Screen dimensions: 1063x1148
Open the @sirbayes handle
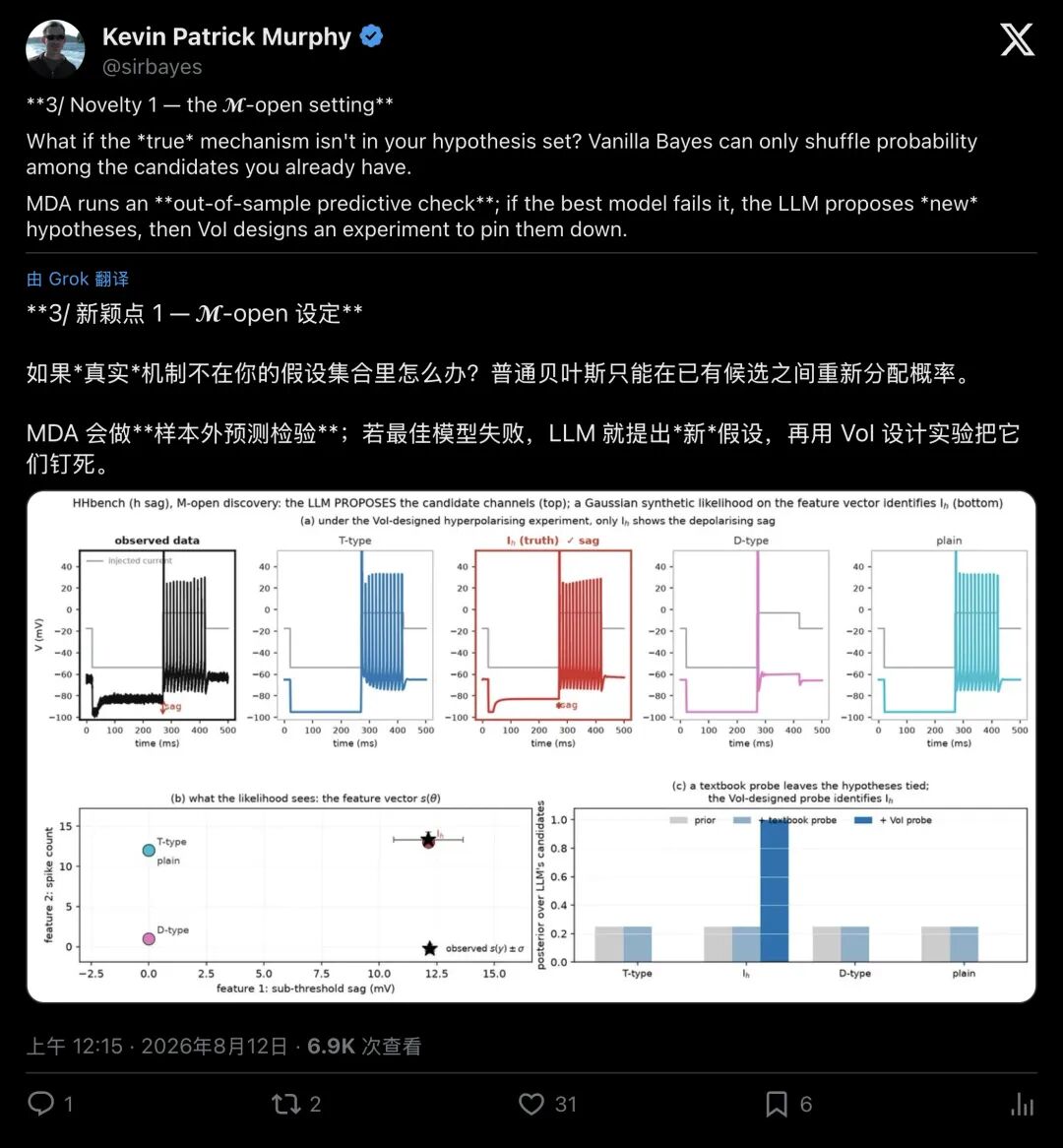153,67
